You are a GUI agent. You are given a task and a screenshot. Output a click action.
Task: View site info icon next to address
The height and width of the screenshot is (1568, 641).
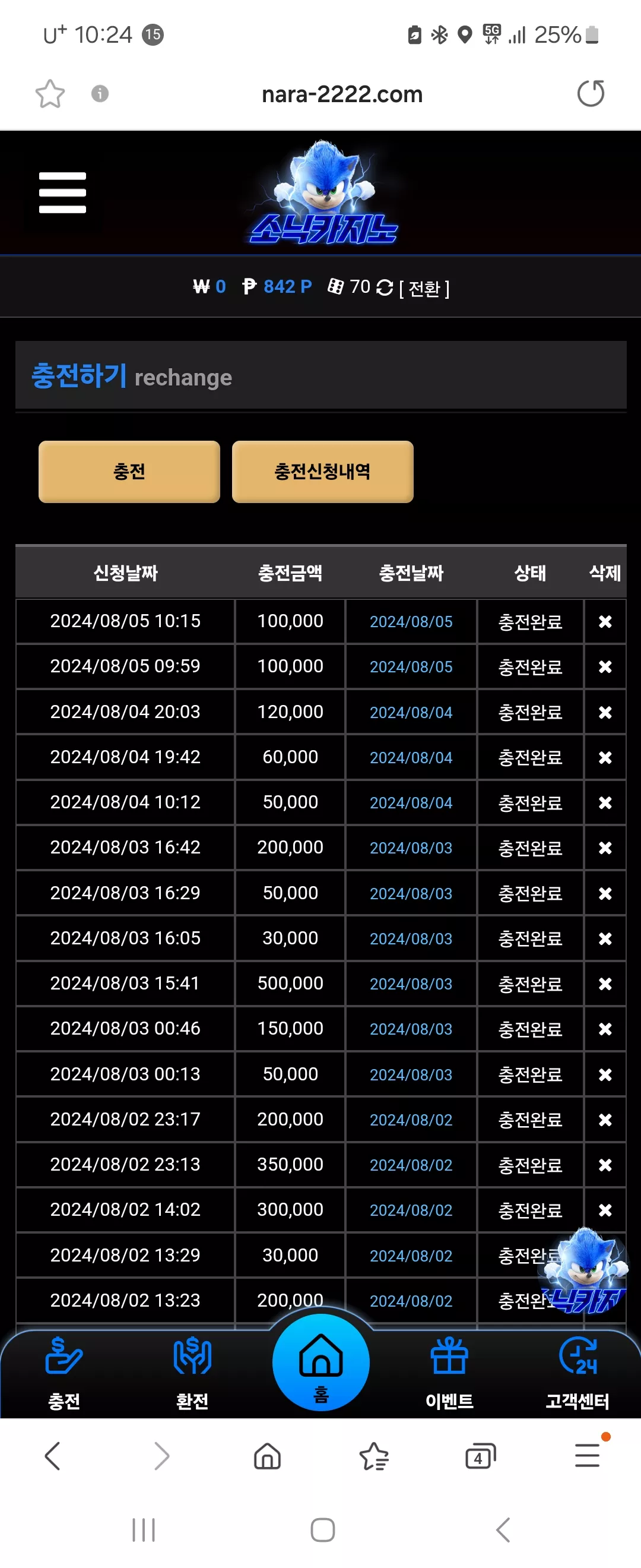tap(100, 94)
